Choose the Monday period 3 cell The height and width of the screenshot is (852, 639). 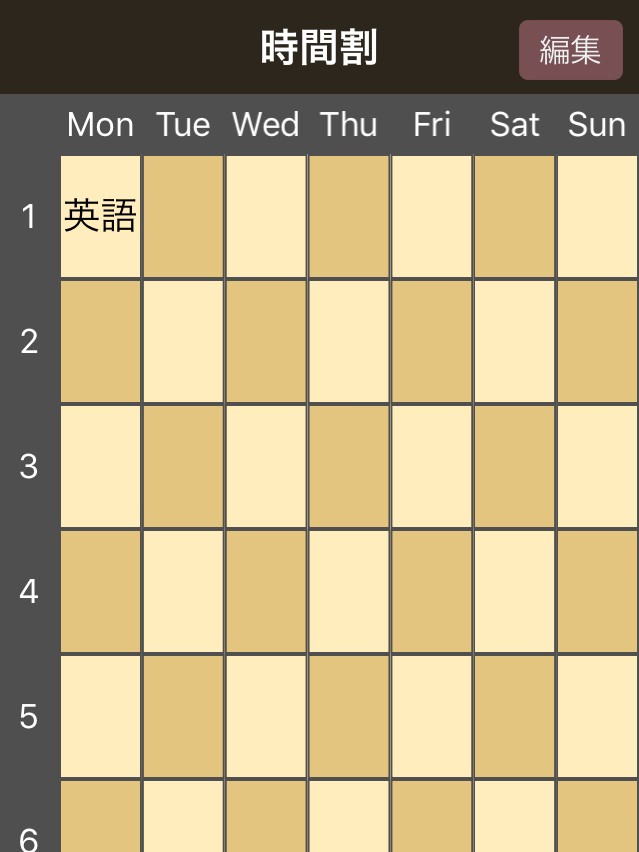pos(100,466)
